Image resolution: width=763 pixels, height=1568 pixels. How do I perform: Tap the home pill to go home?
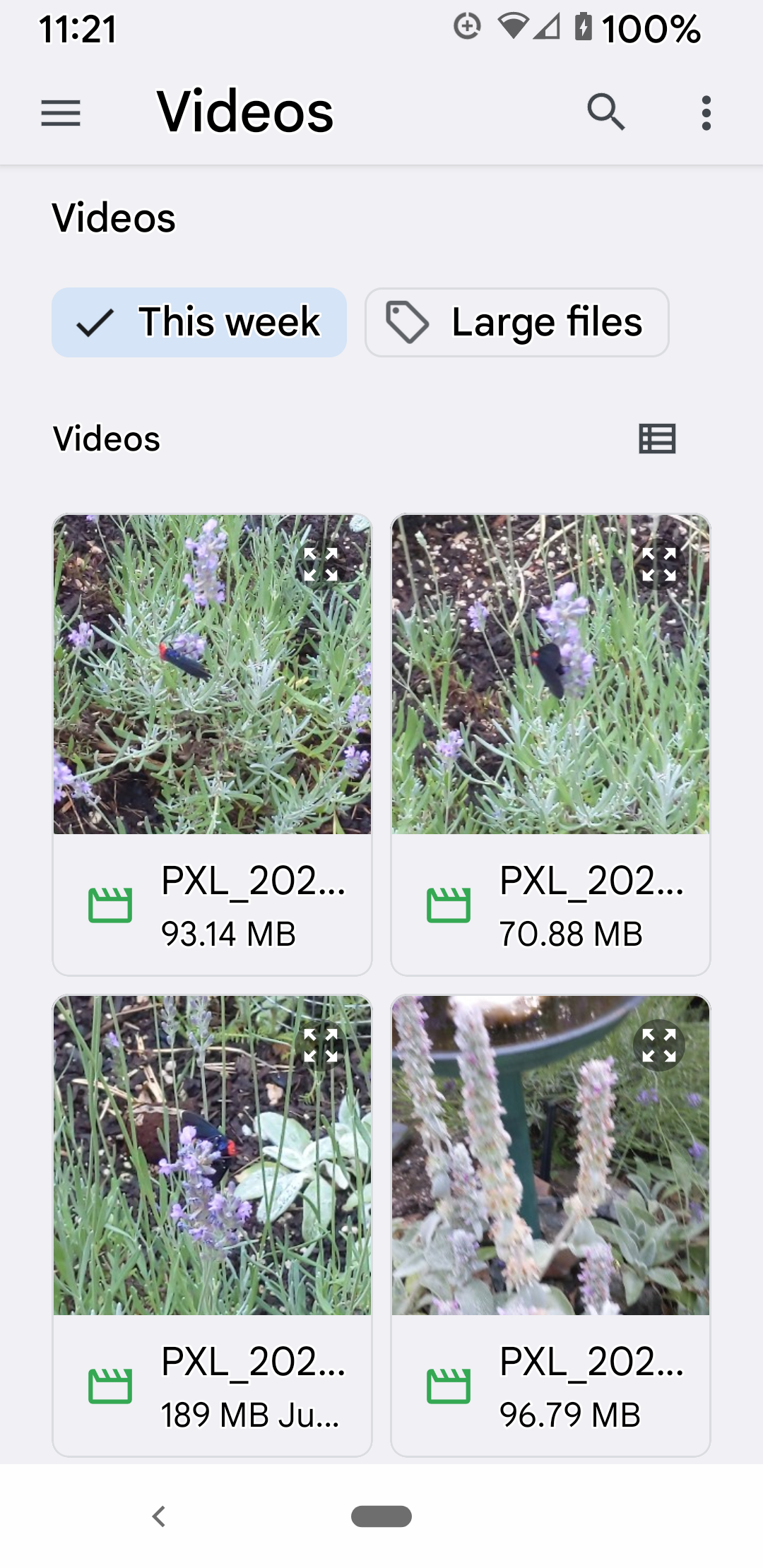[x=381, y=1516]
